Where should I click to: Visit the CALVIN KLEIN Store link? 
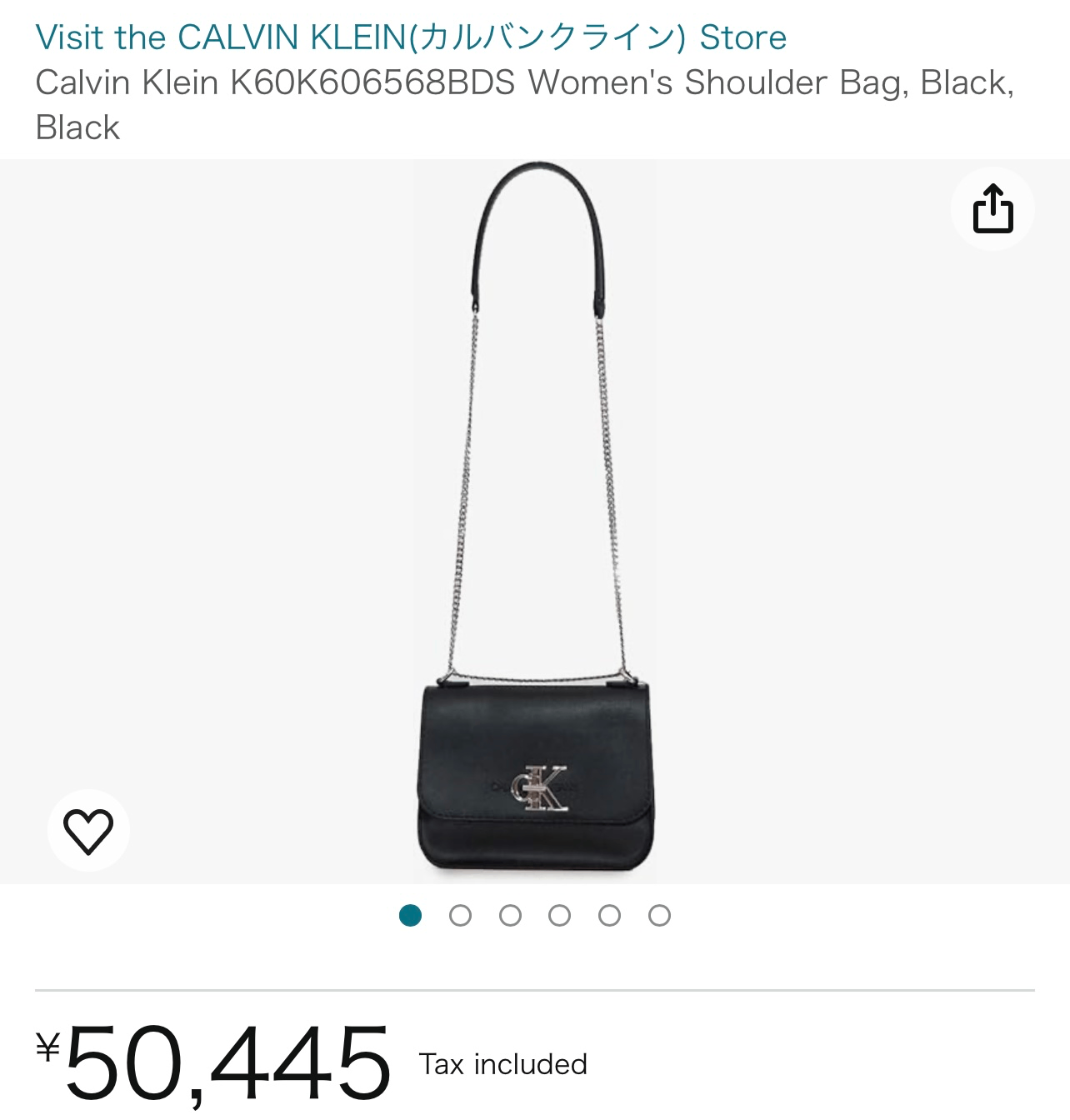click(x=411, y=37)
